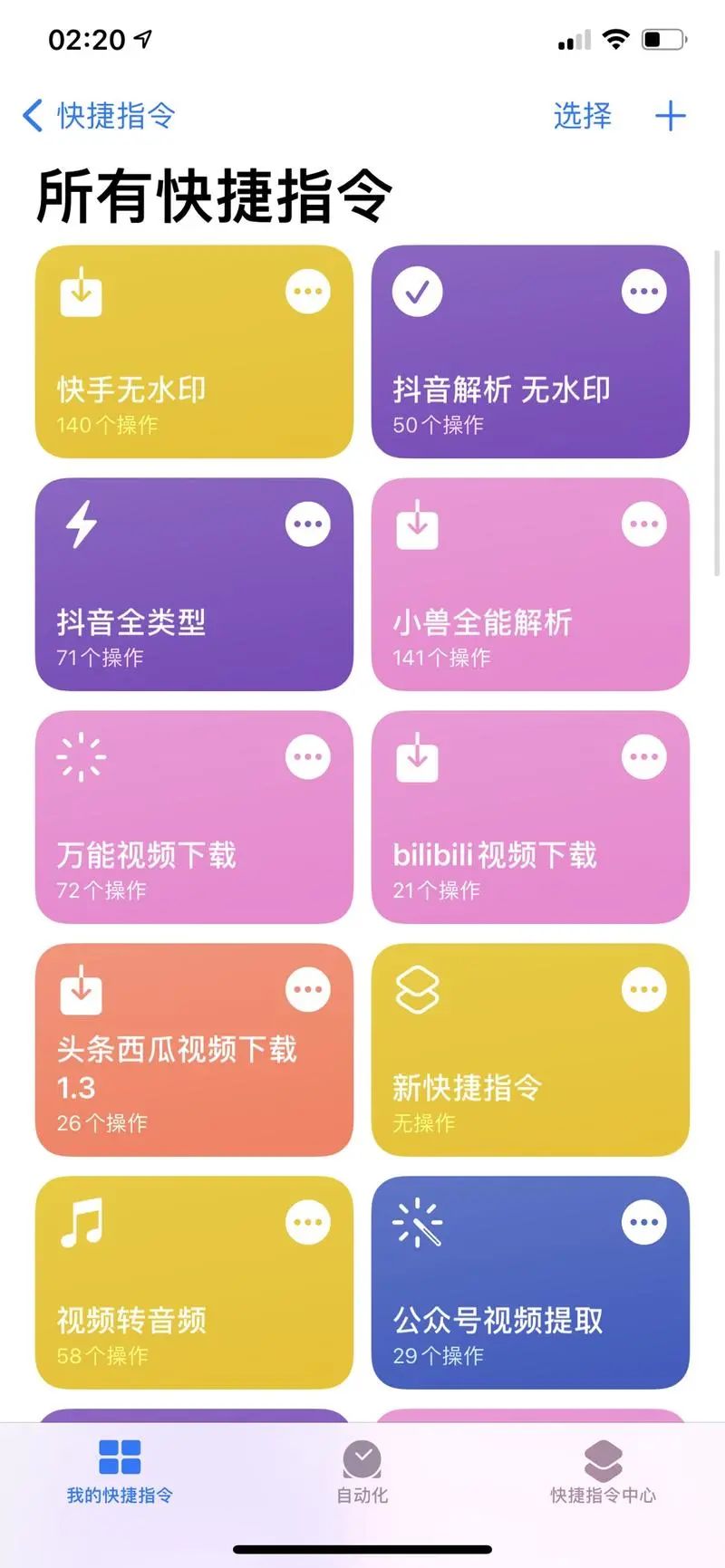Viewport: 725px width, 1568px height.
Task: Open options for 头条西瓜视频下载 1.3
Action: tap(308, 990)
